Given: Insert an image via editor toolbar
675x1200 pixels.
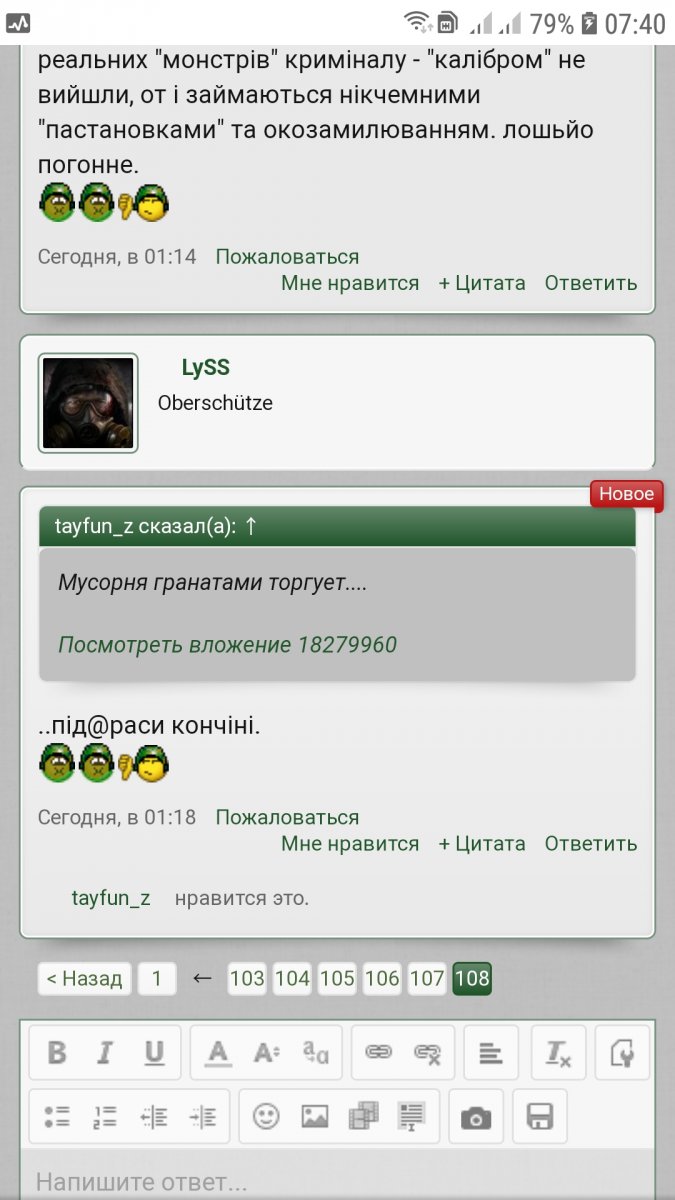Looking at the screenshot, I should click(x=315, y=1116).
